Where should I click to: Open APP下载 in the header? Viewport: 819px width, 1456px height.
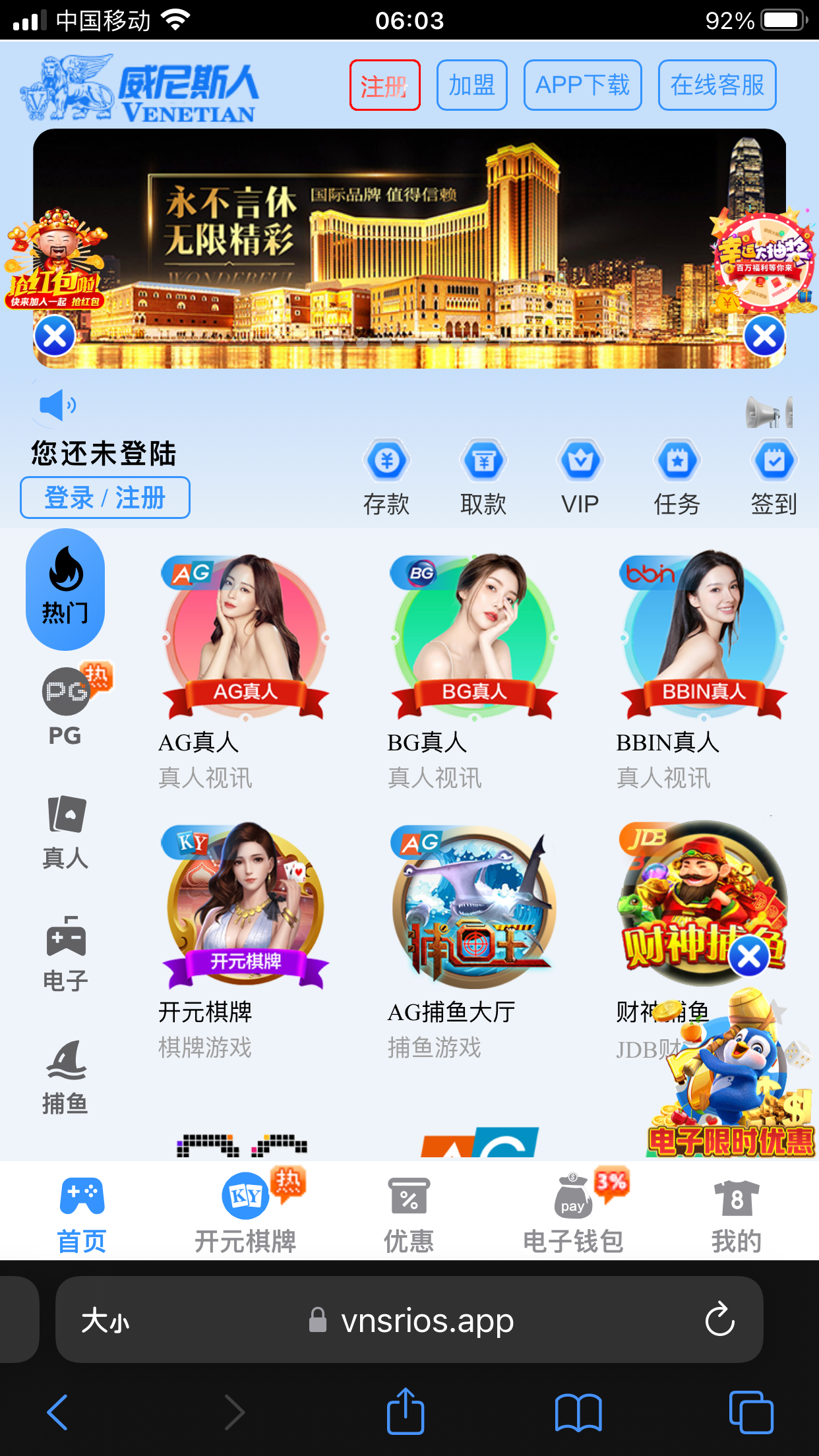coord(582,85)
